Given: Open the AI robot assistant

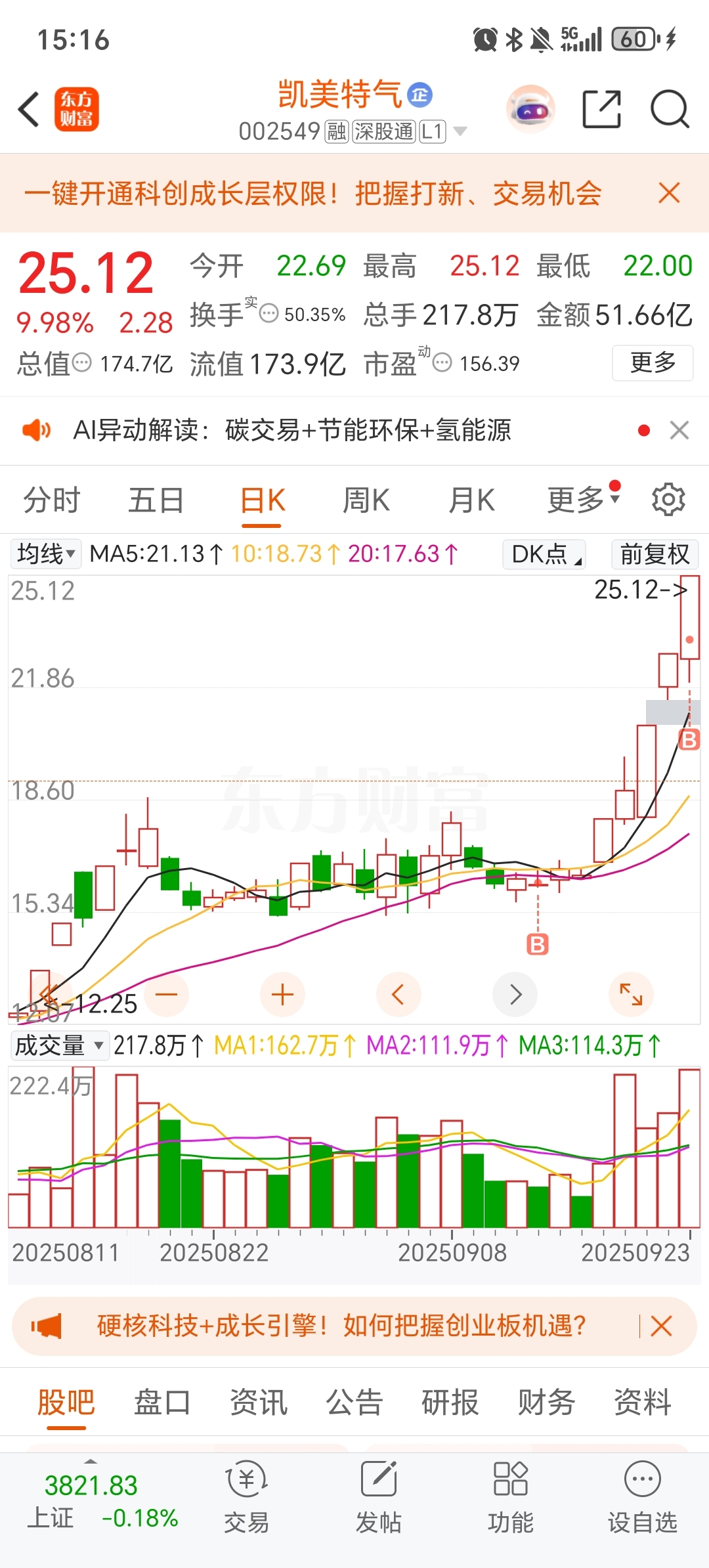Looking at the screenshot, I should (x=530, y=109).
